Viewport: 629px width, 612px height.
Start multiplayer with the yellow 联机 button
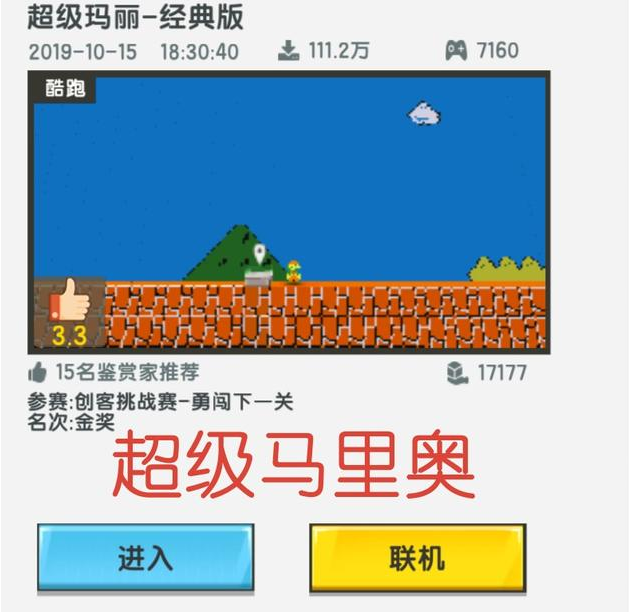(418, 558)
